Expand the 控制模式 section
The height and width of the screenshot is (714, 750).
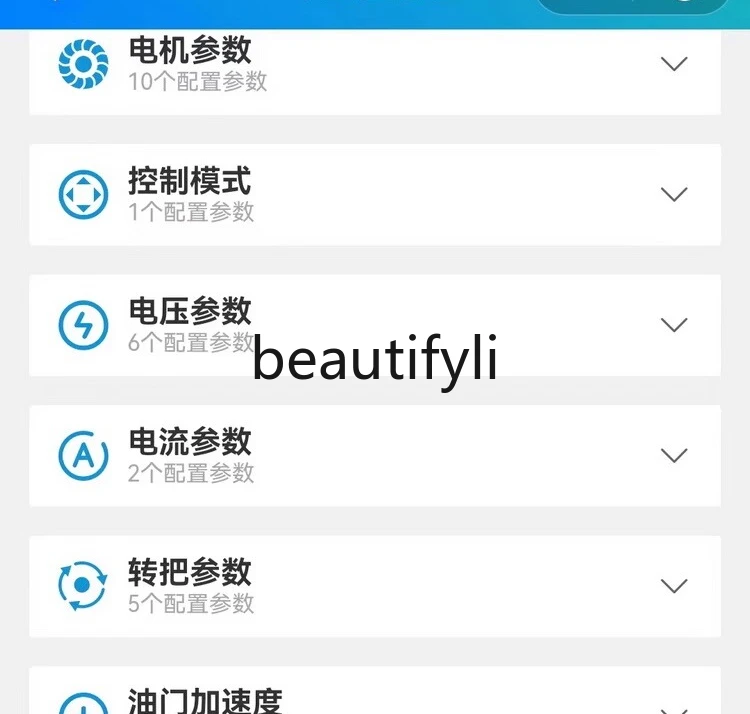(375, 195)
